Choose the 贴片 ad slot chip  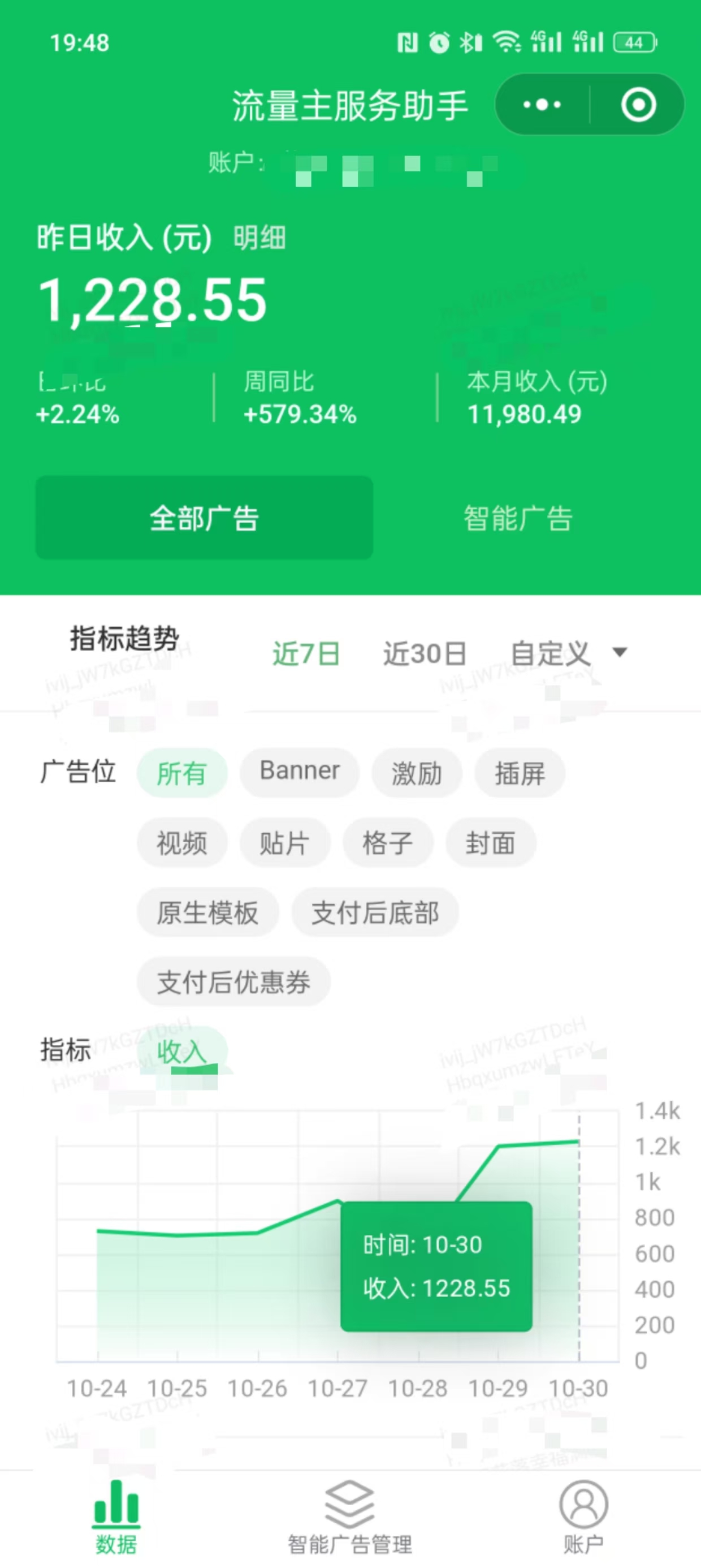(x=284, y=843)
